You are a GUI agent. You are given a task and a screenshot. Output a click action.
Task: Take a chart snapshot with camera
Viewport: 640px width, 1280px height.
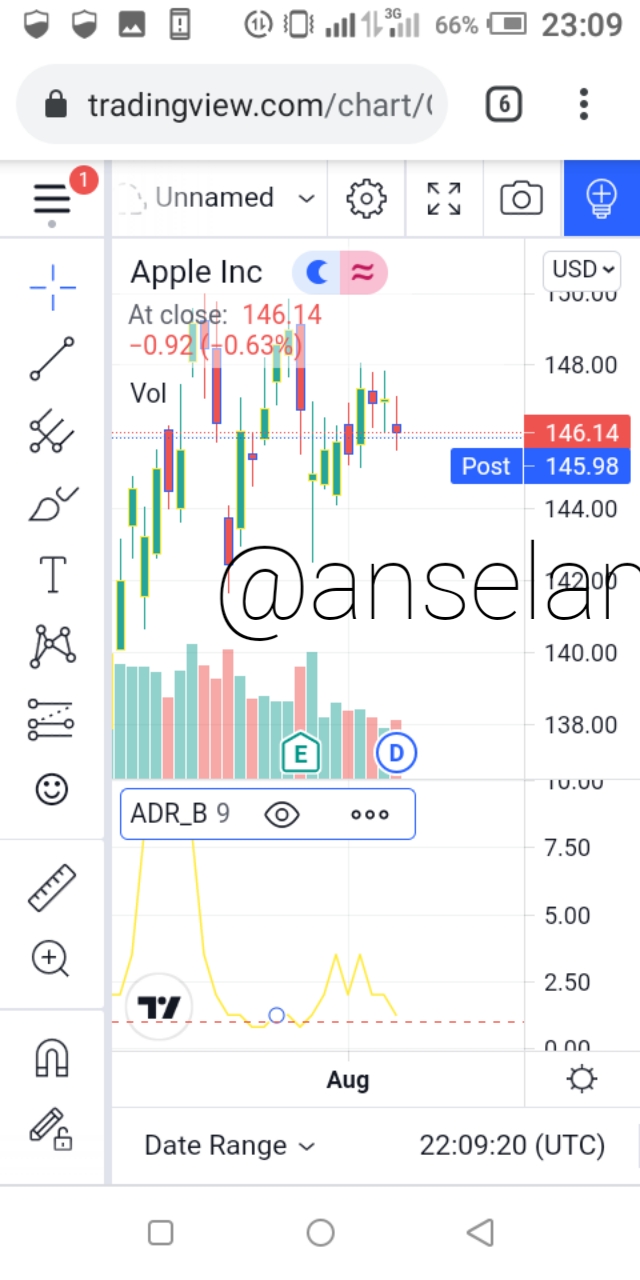click(521, 198)
